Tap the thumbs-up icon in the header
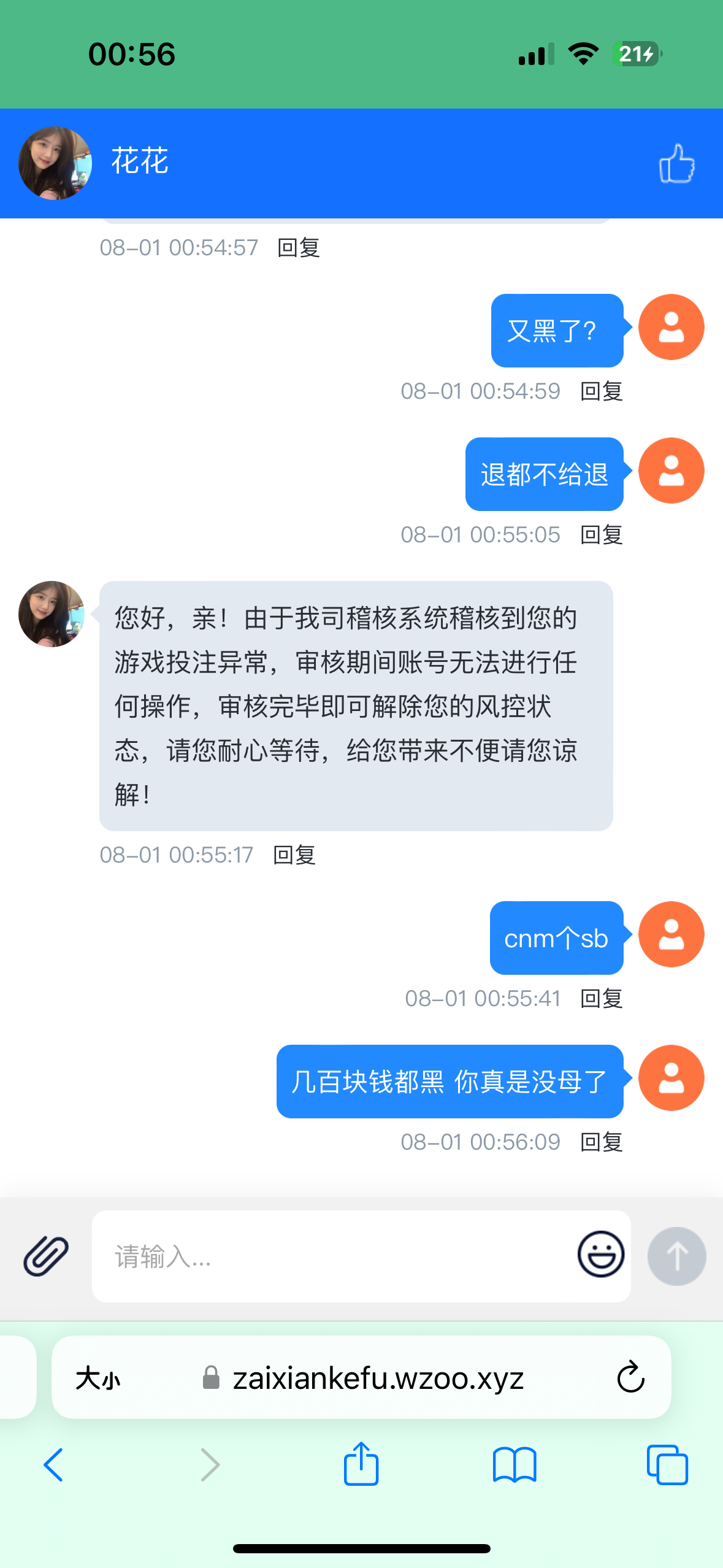Image resolution: width=723 pixels, height=1568 pixels. click(x=676, y=163)
